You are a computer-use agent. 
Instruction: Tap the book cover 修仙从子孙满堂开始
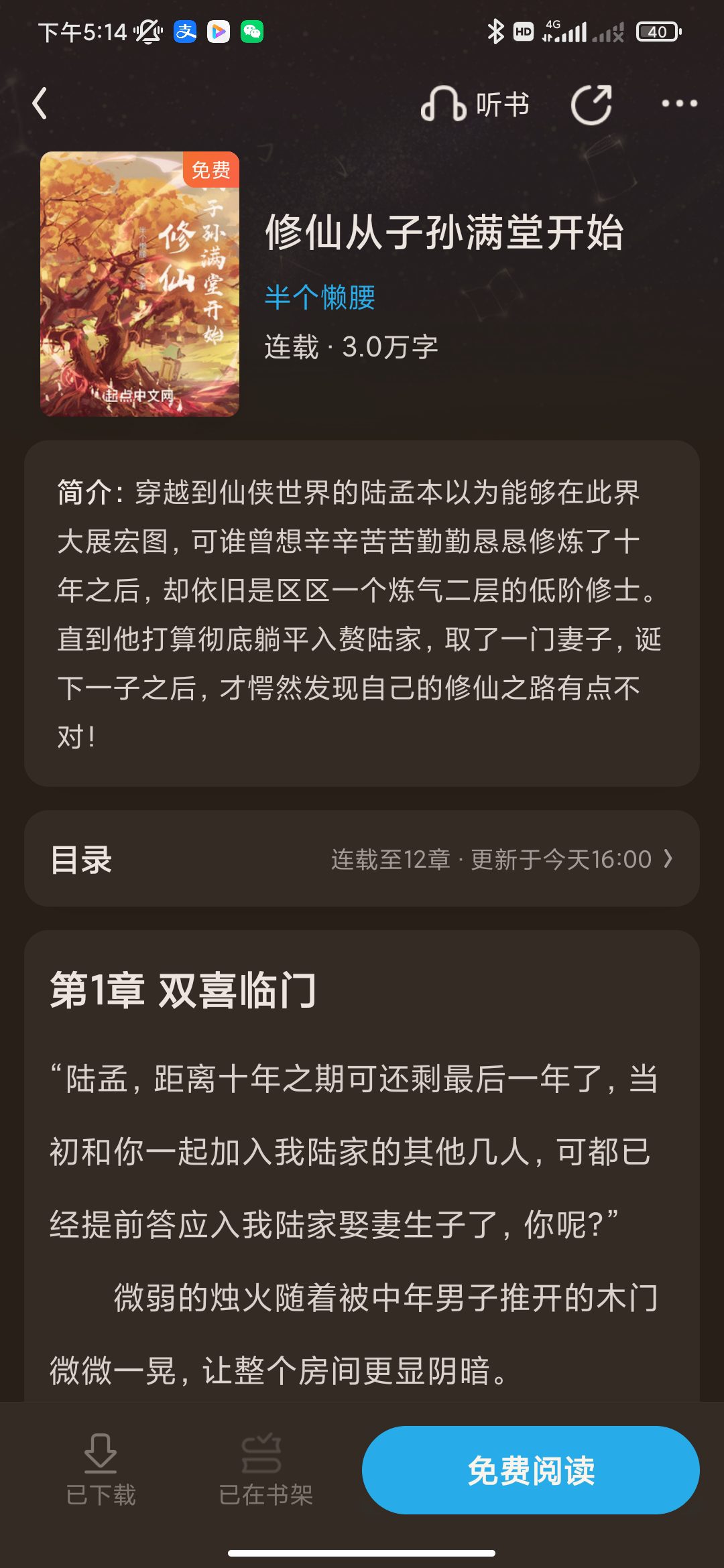(139, 284)
